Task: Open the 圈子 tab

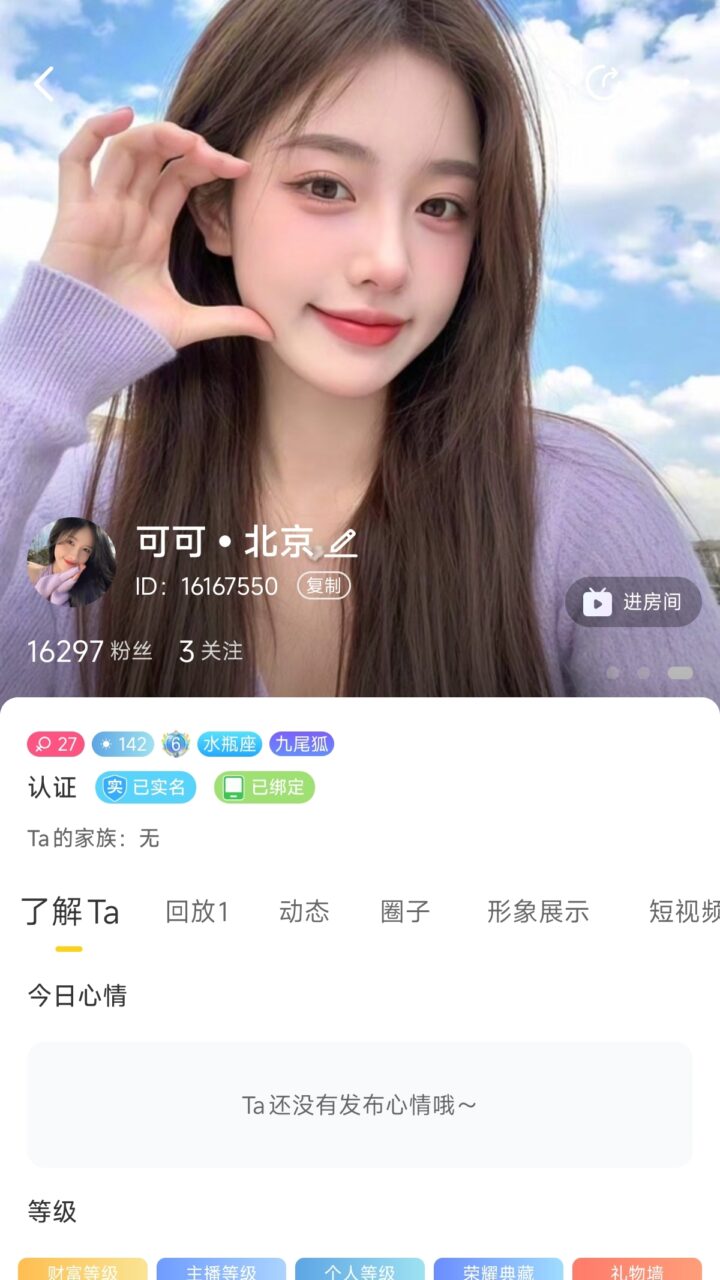Action: point(405,912)
